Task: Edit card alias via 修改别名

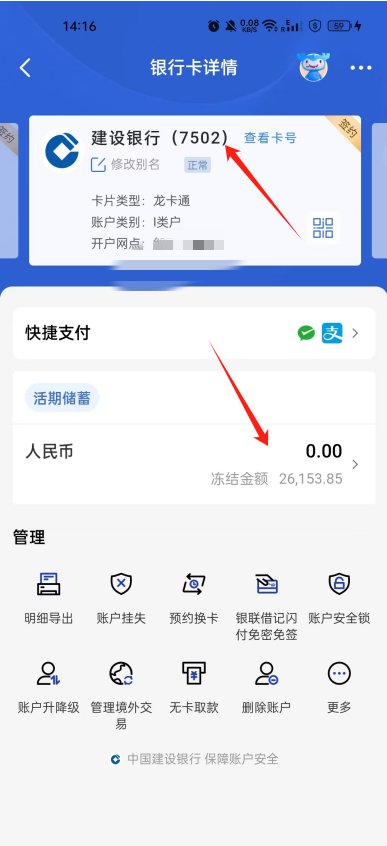Action: pyautogui.click(x=125, y=165)
